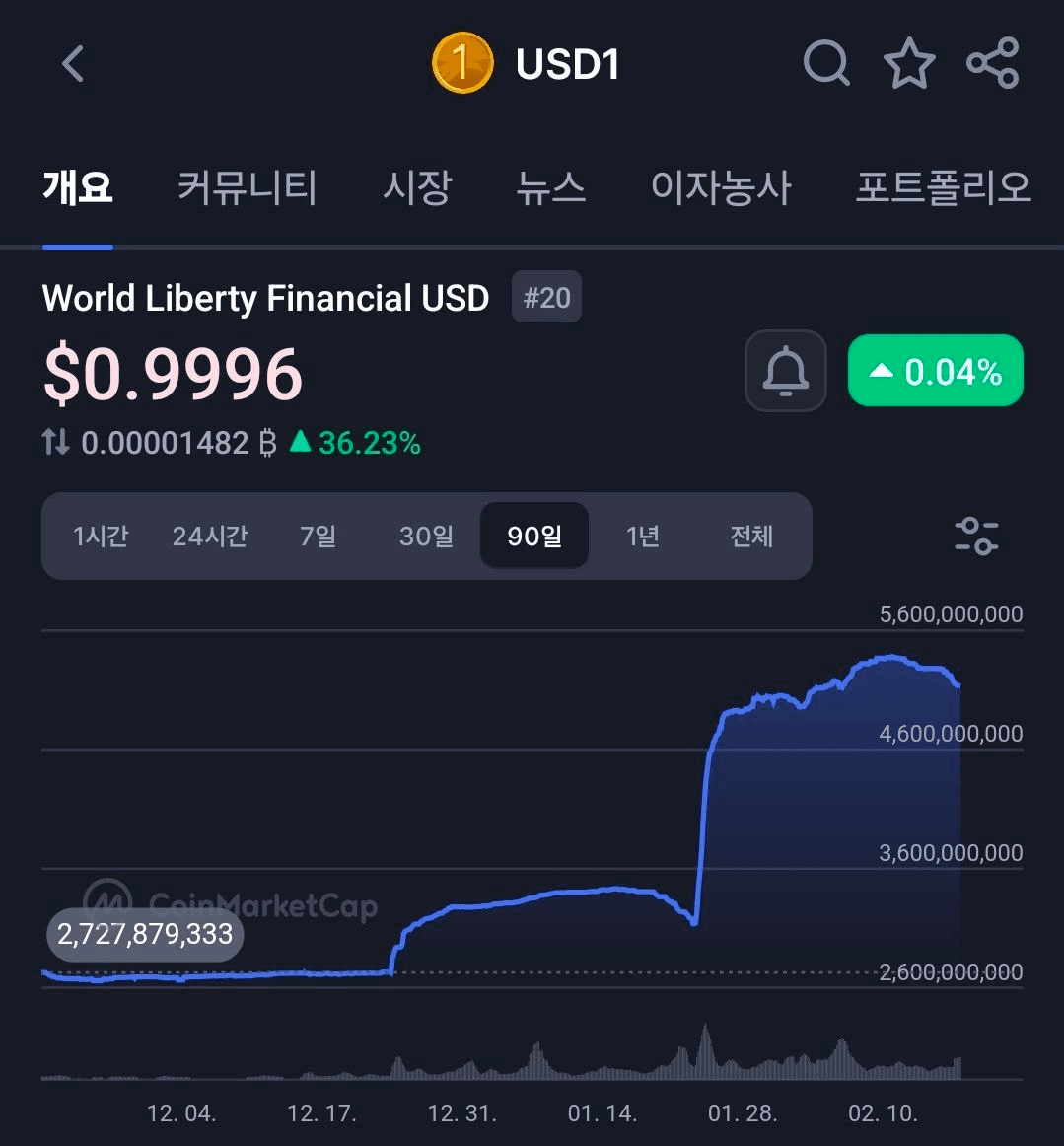Open the 이자농사 tab
Screen dimensions: 1064x1146
[x=722, y=188]
